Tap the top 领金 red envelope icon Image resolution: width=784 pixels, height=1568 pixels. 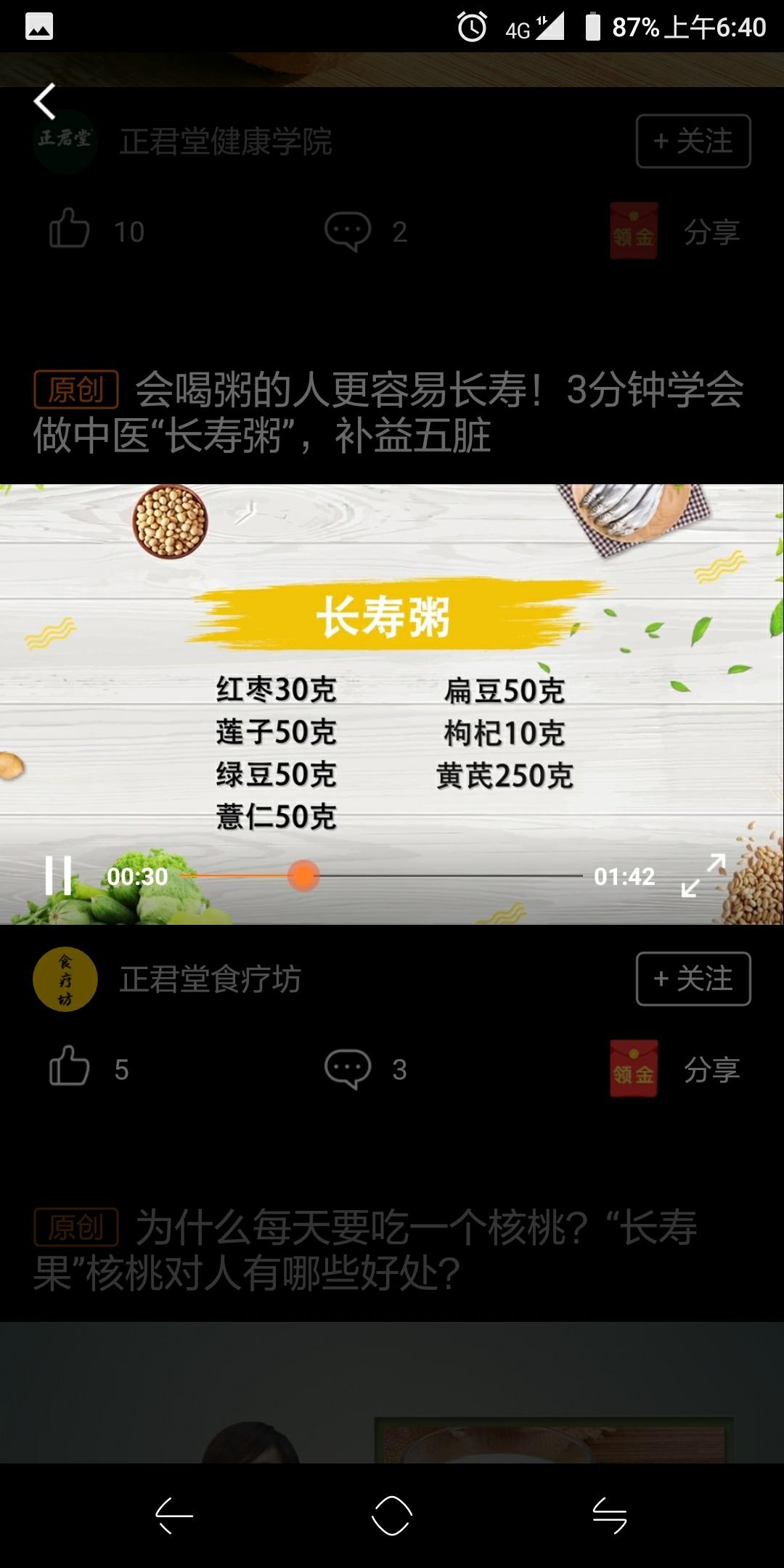click(x=634, y=231)
